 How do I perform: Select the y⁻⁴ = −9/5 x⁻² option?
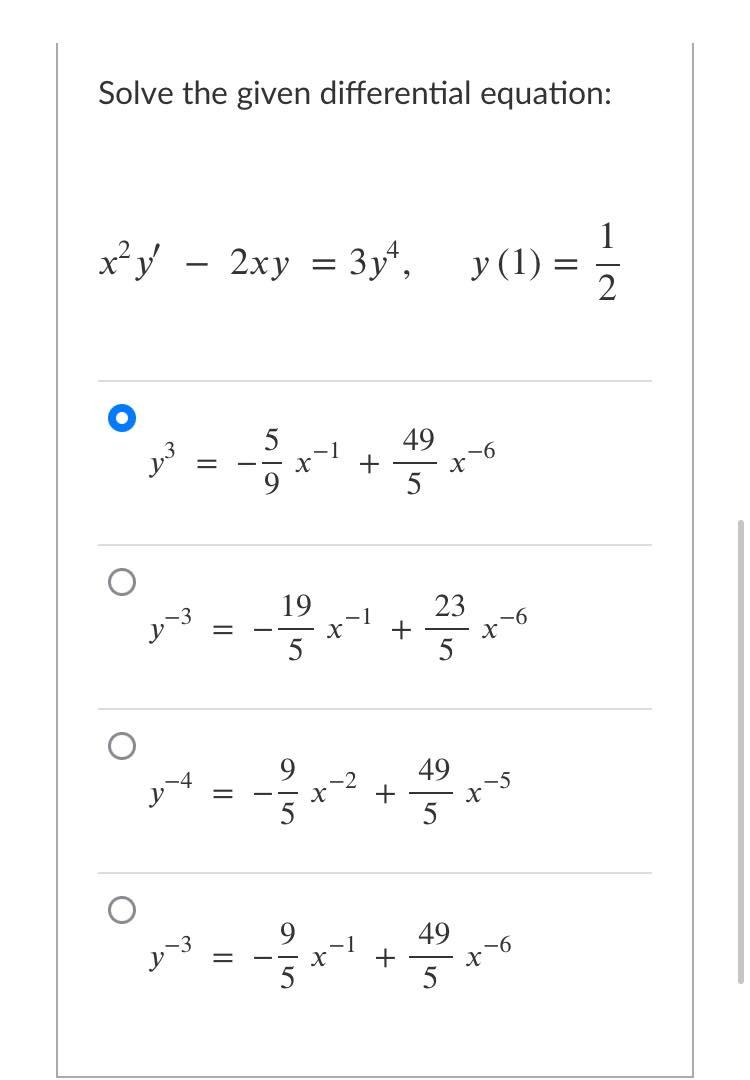pos(121,744)
